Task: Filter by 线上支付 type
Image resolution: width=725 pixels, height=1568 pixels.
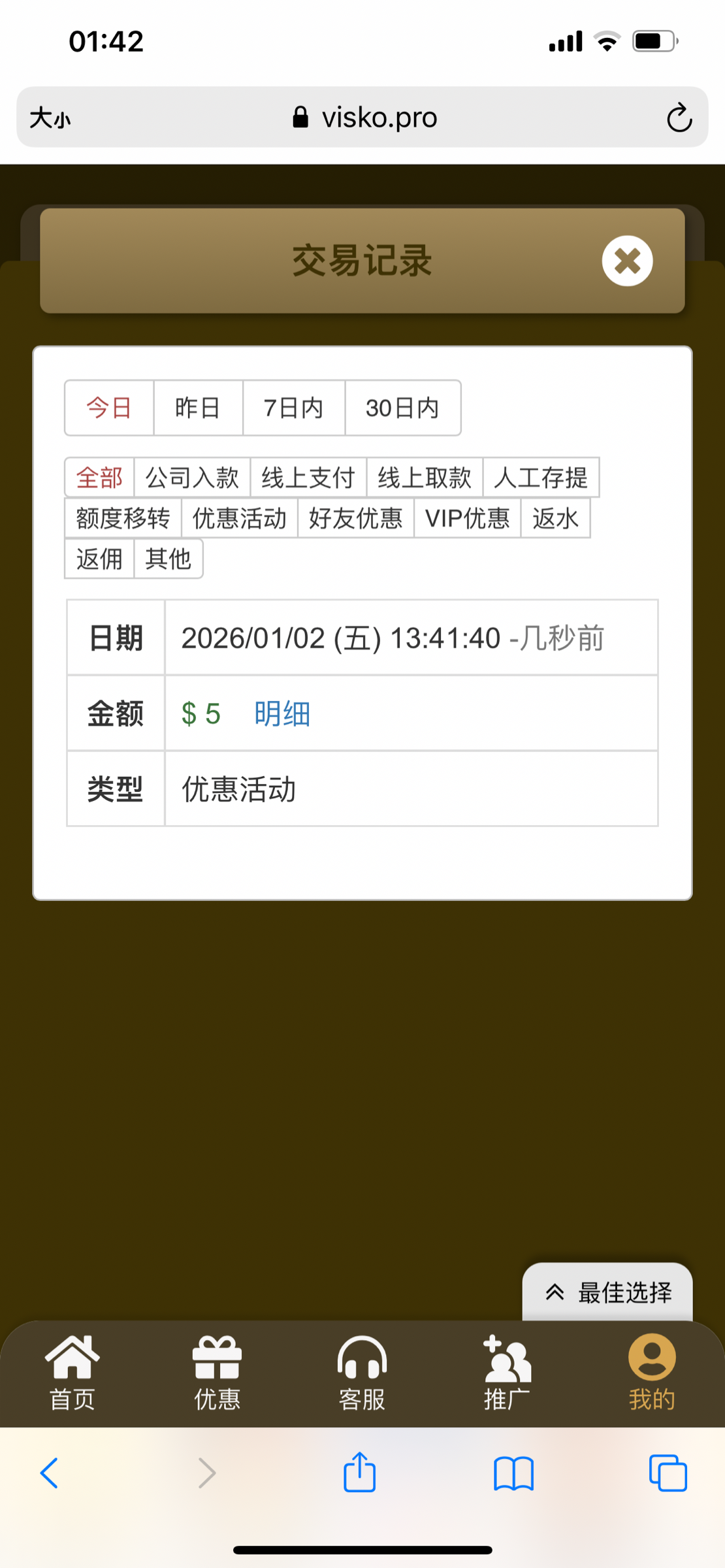Action: 308,478
